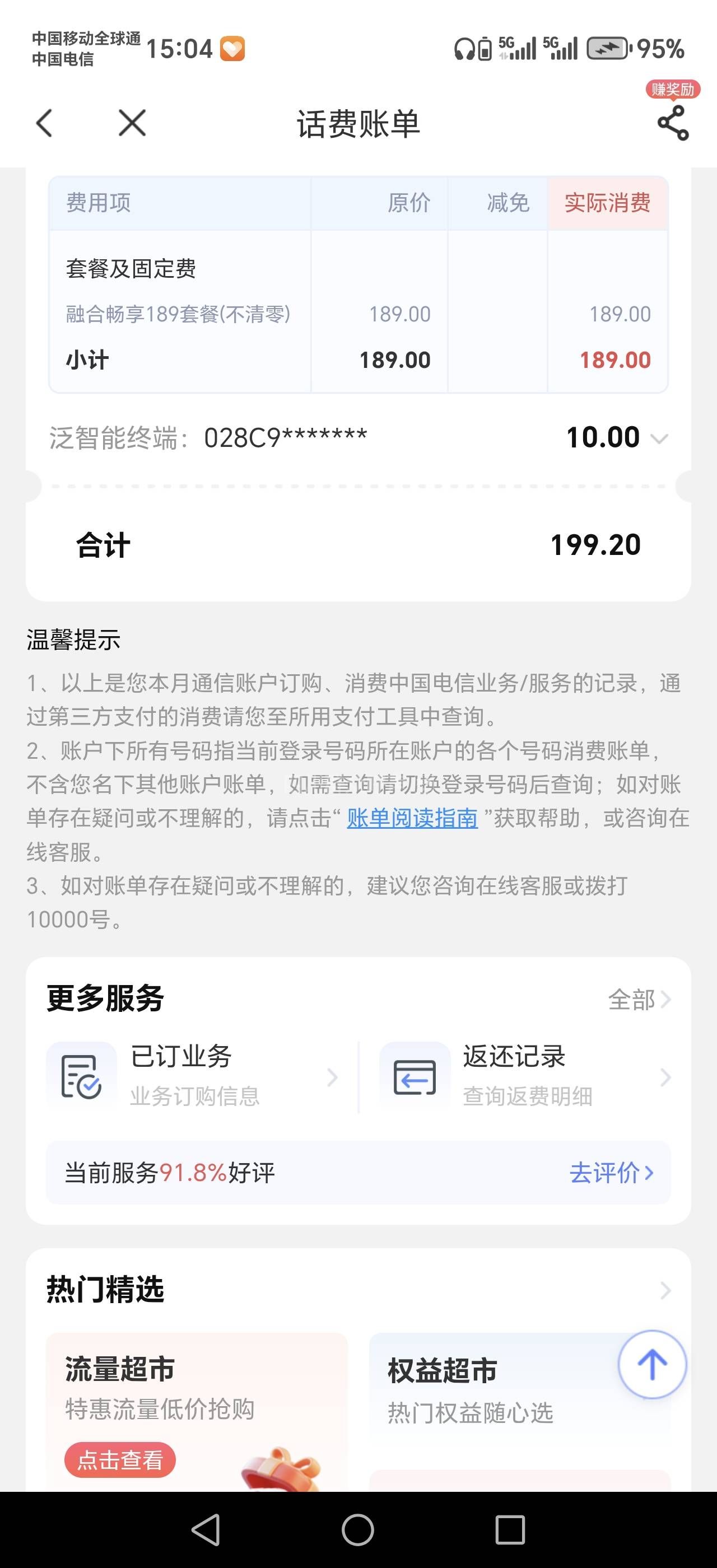
Task: Expand the 泛智能终端 10.00 charge details
Action: (x=659, y=438)
